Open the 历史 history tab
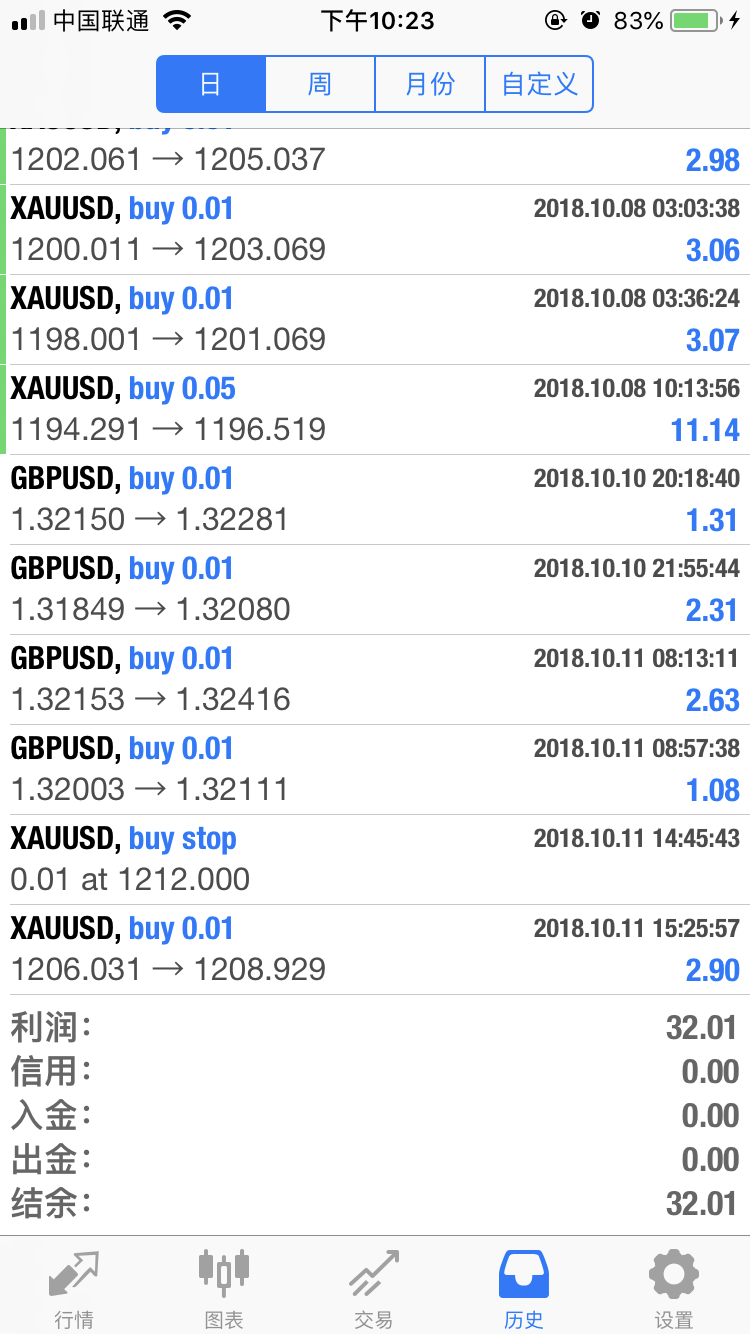 click(524, 1288)
